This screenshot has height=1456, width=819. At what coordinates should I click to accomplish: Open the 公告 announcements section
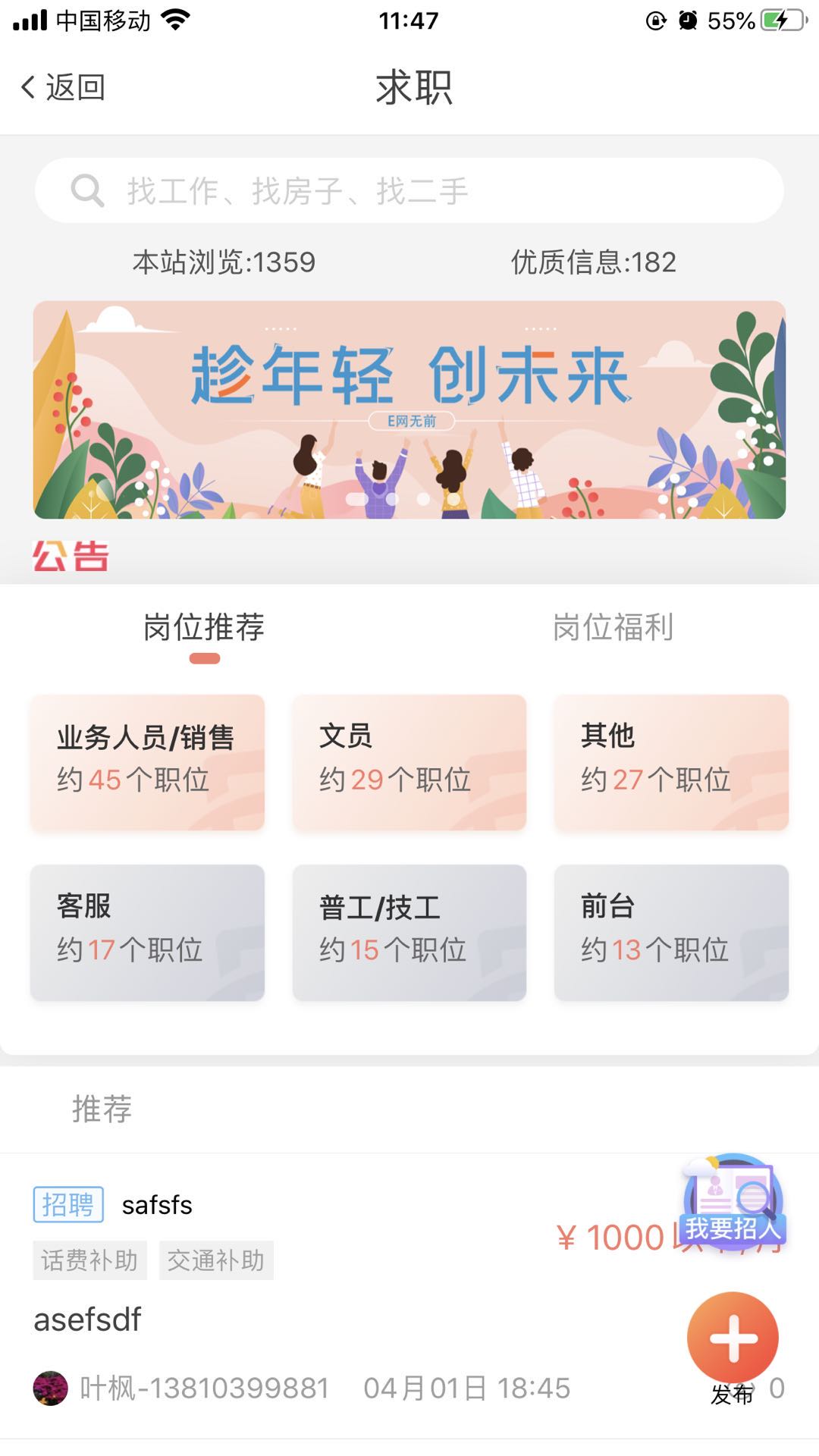[71, 557]
